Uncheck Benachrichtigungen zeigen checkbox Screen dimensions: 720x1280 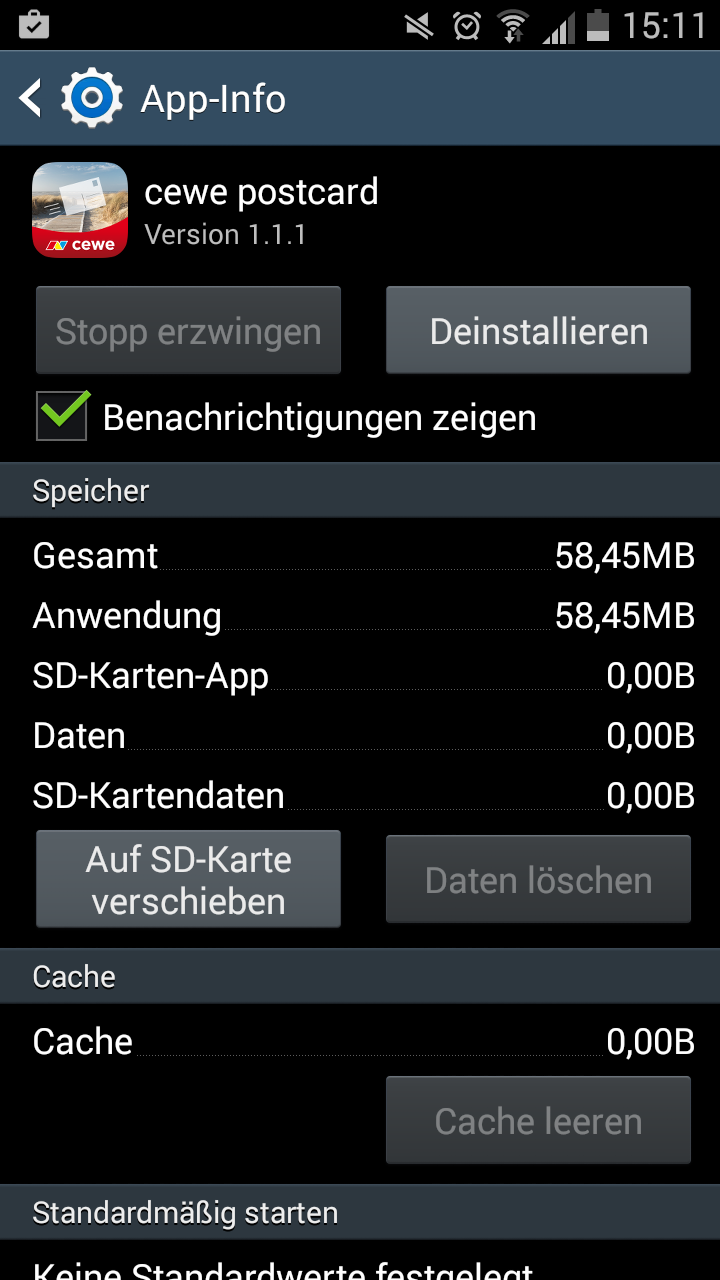click(x=62, y=416)
